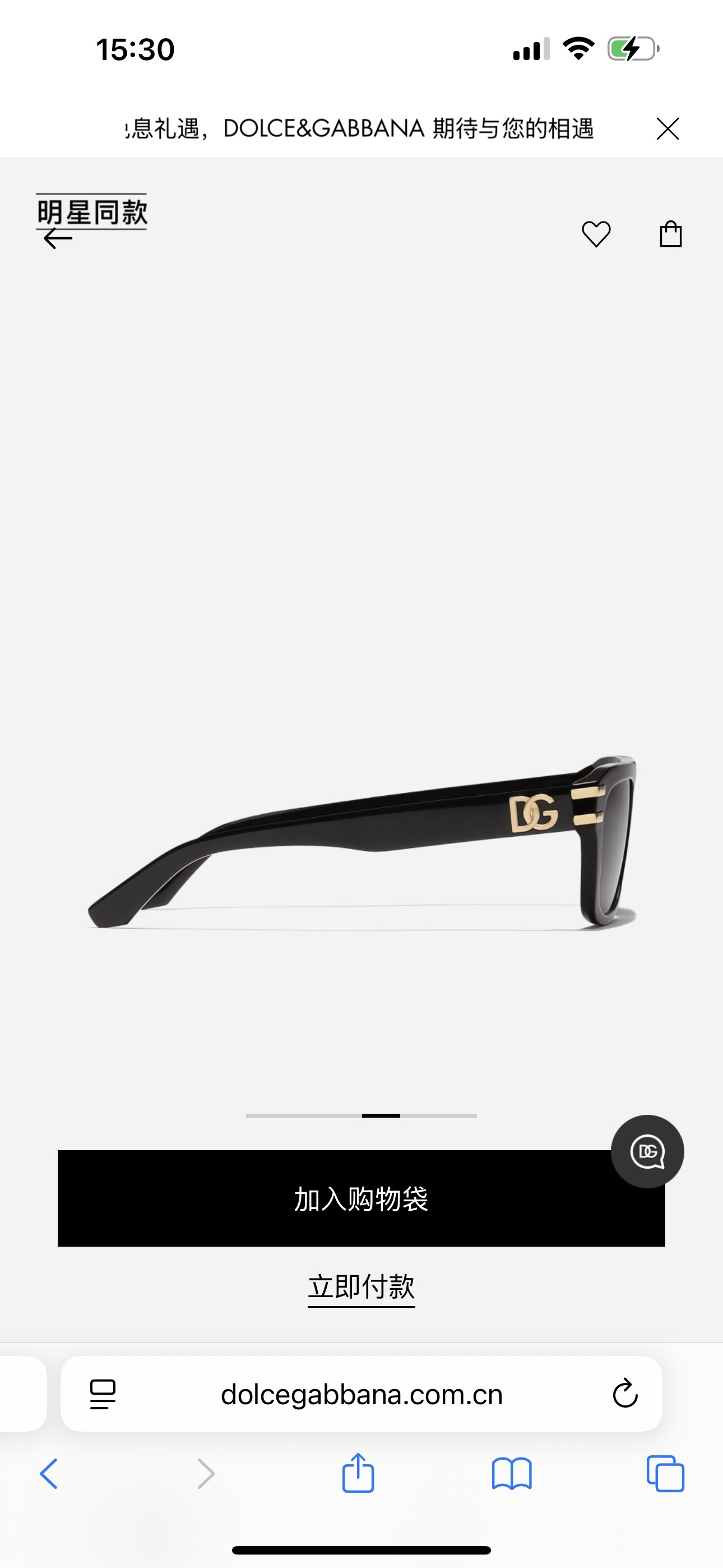Go back in Safari history

pyautogui.click(x=49, y=1474)
